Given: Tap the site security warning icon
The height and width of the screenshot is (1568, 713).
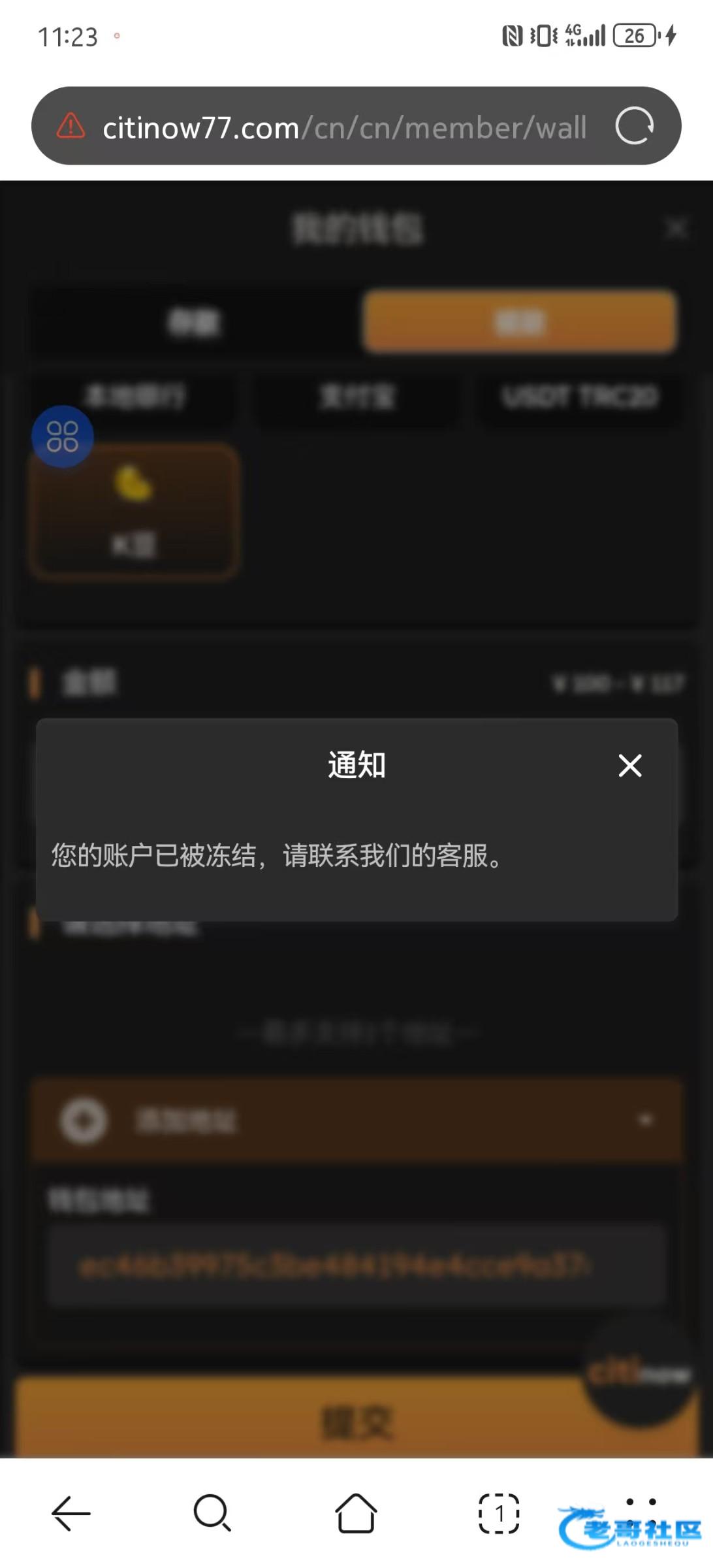Looking at the screenshot, I should pyautogui.click(x=71, y=126).
